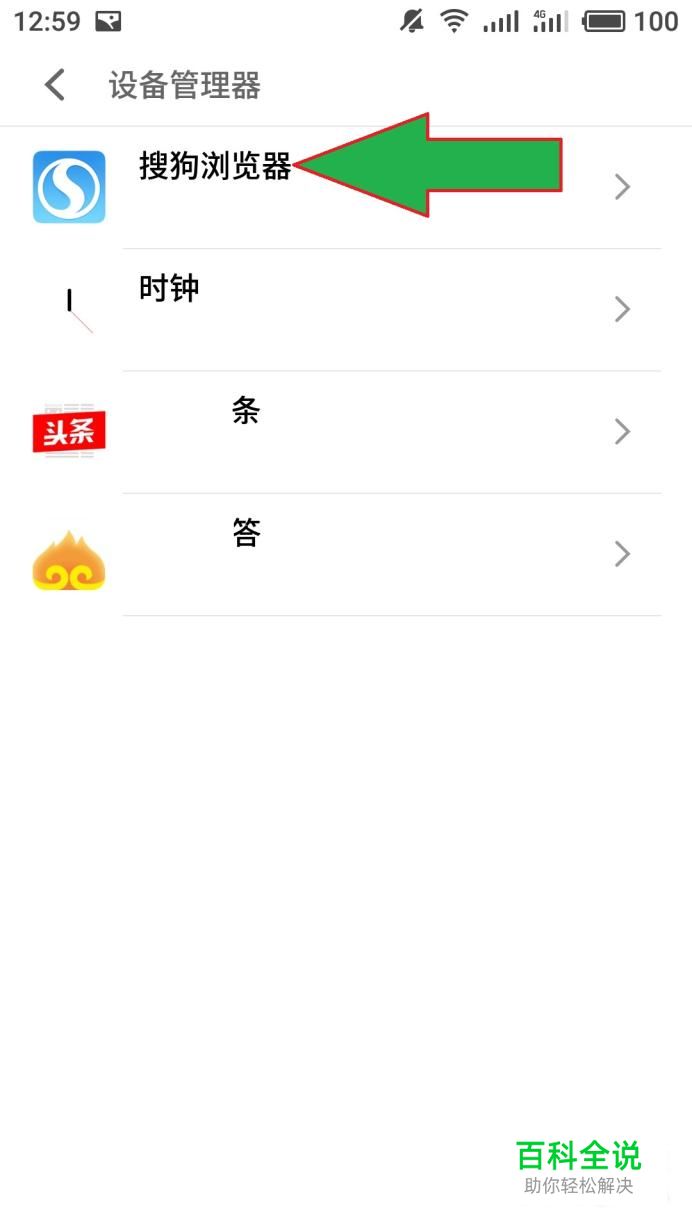Select the row with the 头条 icon

pyautogui.click(x=345, y=431)
